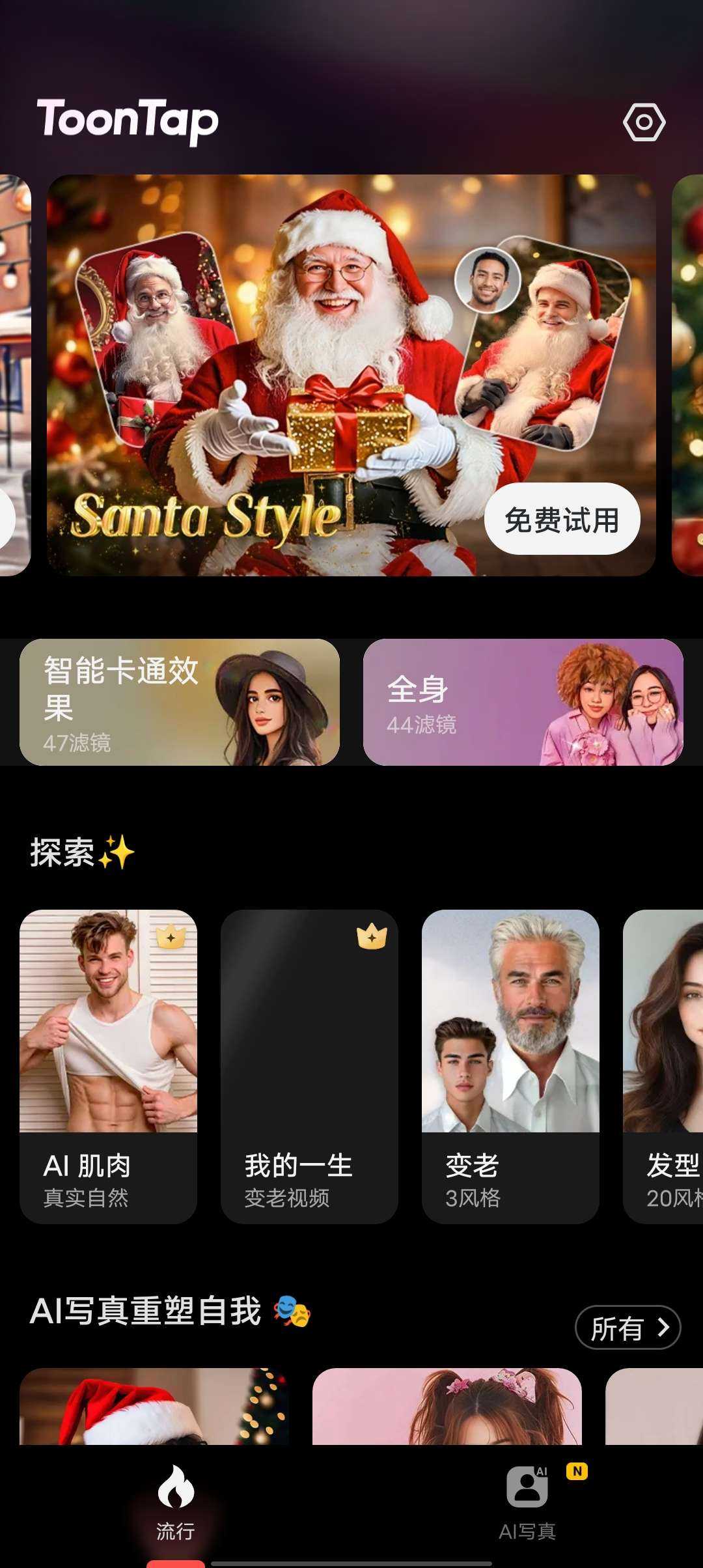View all AI写真 via 所有 button
The image size is (703, 1568).
click(627, 1328)
